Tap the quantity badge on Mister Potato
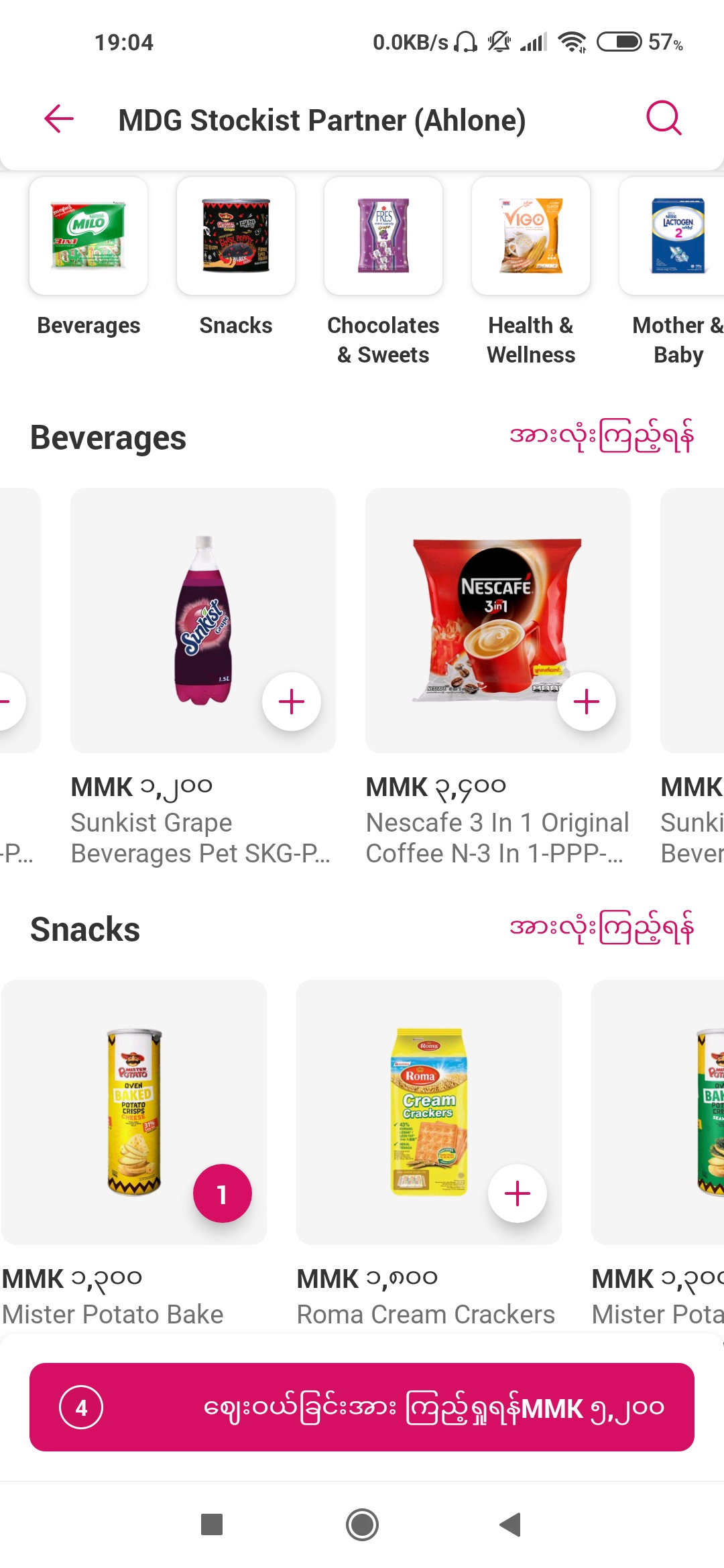Viewport: 724px width, 1568px height. [x=222, y=1193]
